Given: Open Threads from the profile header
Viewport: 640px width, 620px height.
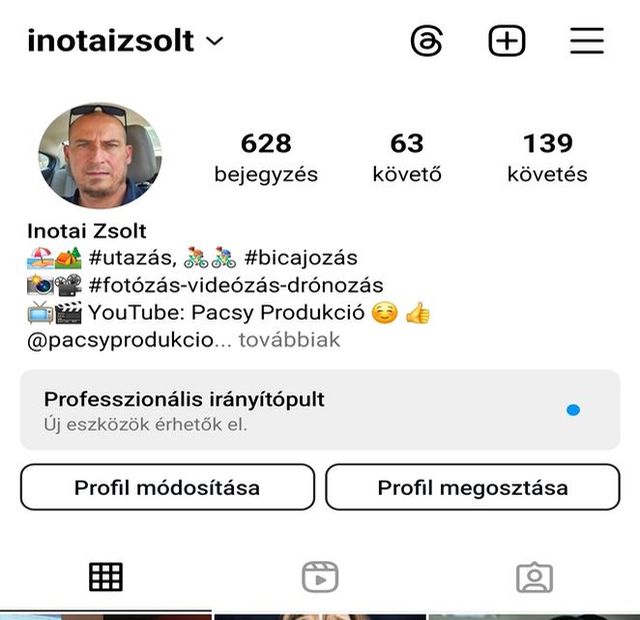Looking at the screenshot, I should (x=426, y=41).
